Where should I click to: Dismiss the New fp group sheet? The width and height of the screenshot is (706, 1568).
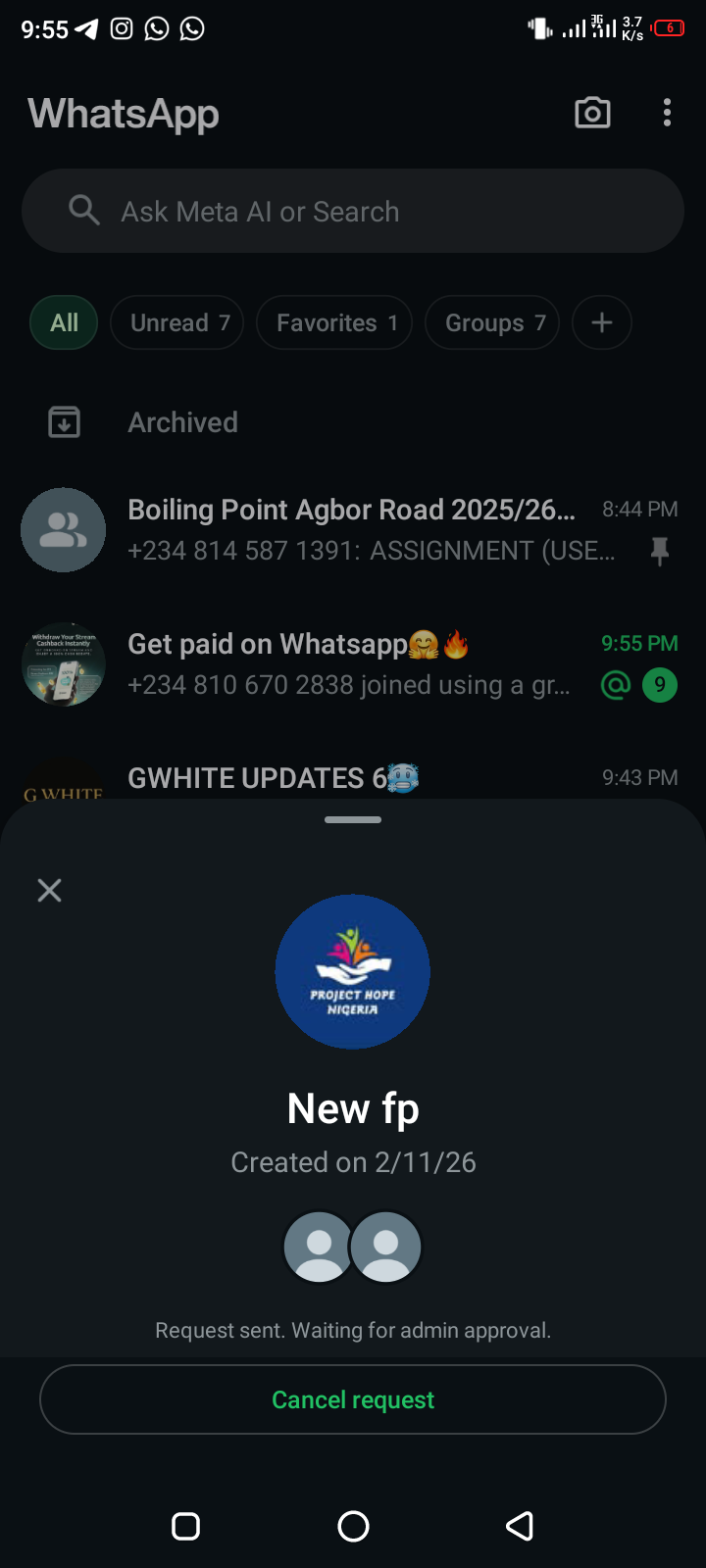49,890
